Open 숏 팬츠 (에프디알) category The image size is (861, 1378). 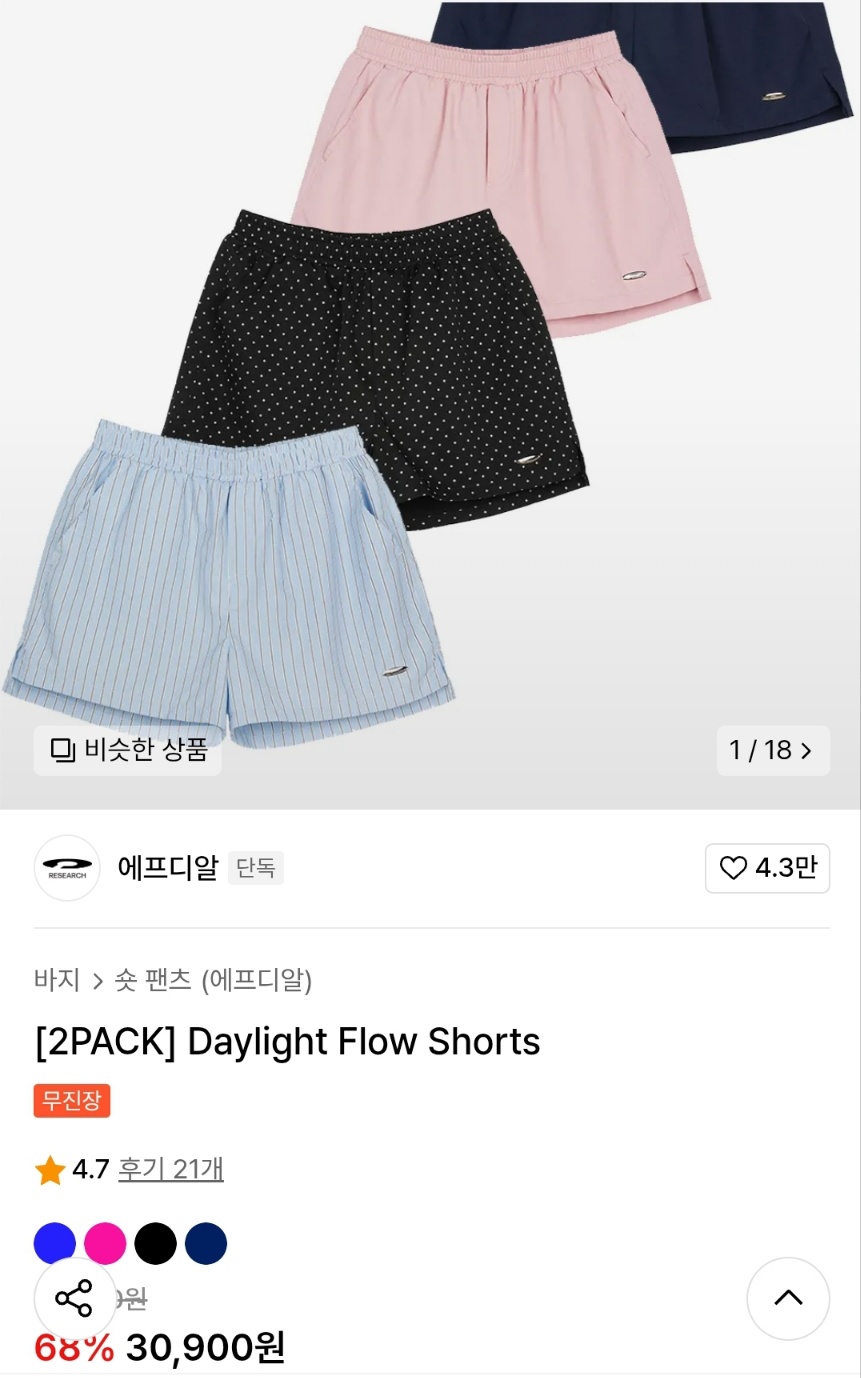(213, 980)
